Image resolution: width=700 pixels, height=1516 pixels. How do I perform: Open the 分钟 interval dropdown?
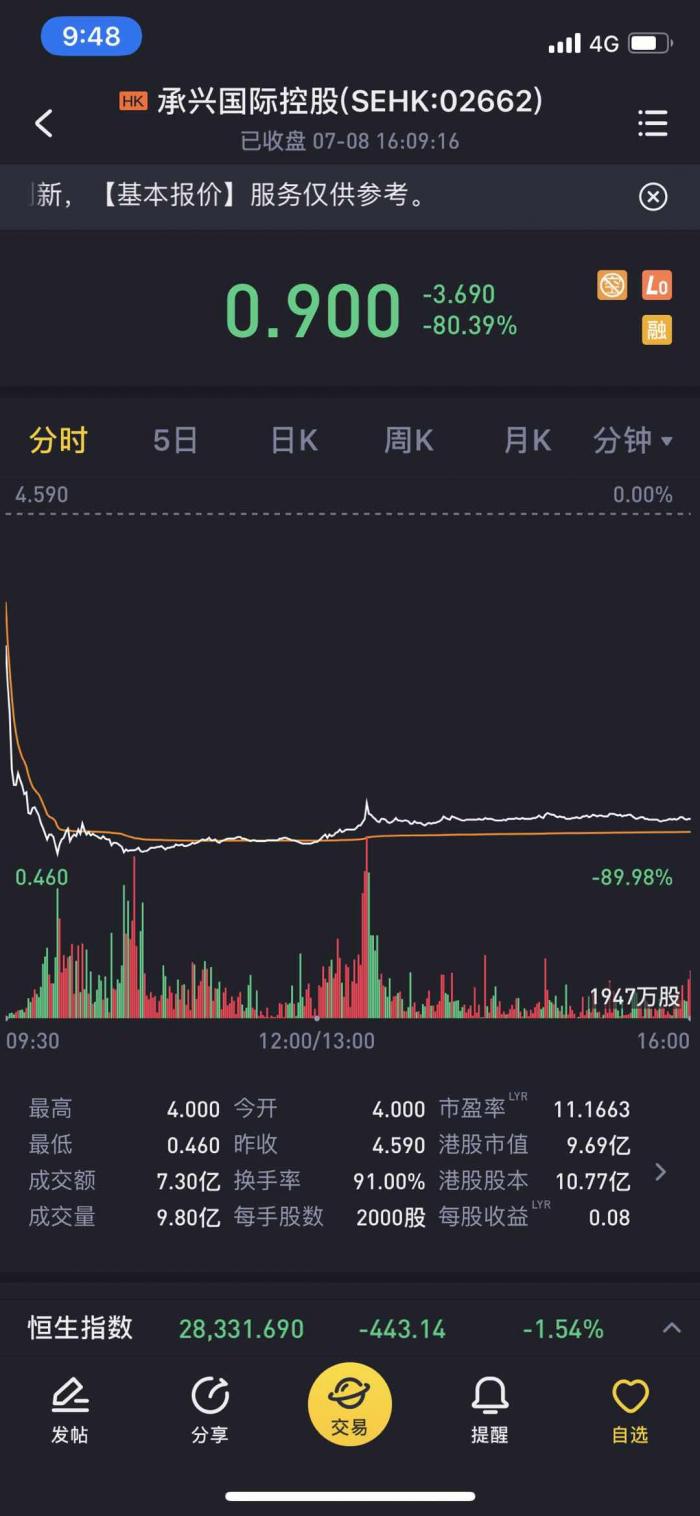(x=632, y=440)
